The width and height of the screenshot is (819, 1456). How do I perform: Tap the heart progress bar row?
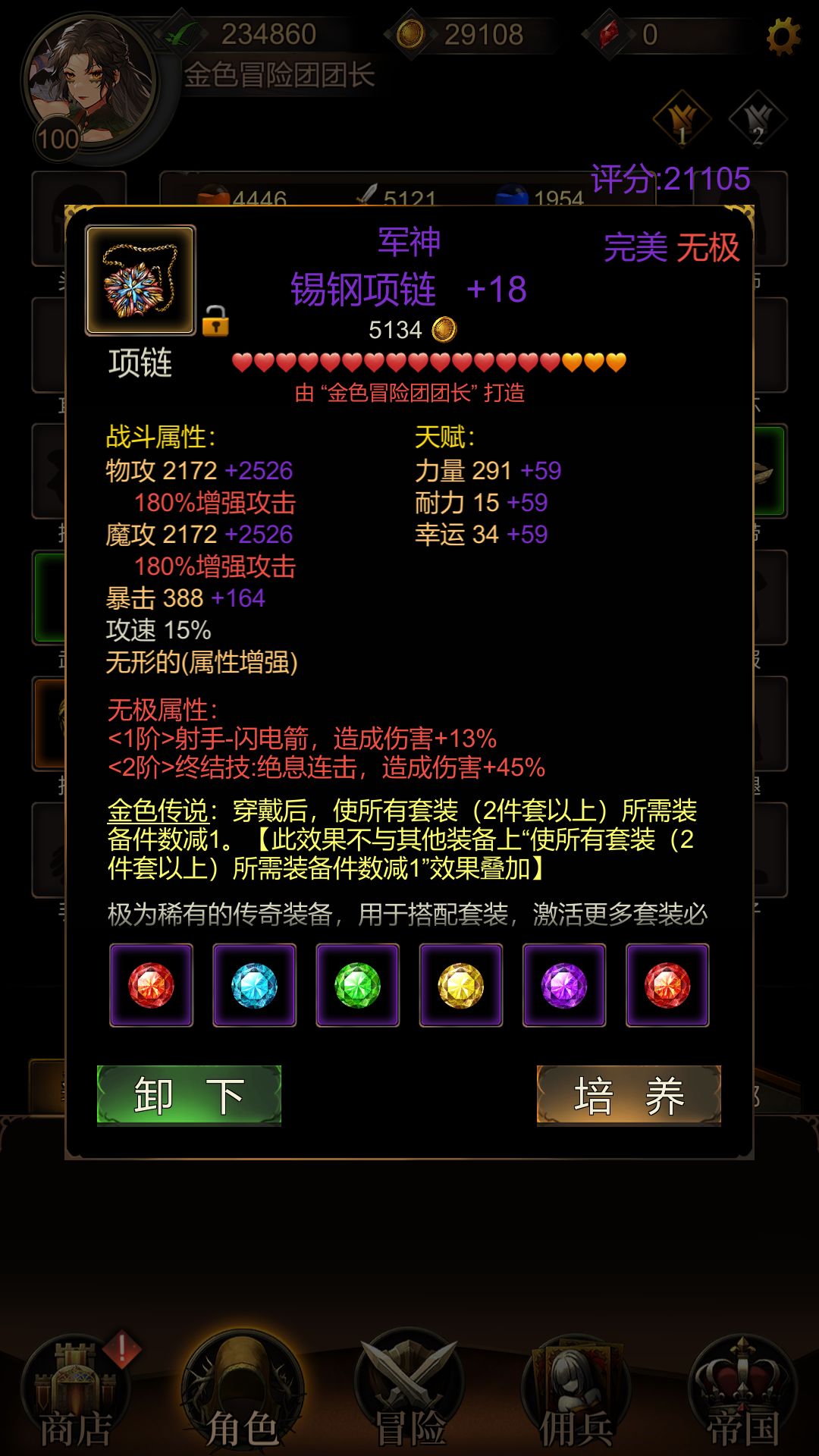click(432, 362)
